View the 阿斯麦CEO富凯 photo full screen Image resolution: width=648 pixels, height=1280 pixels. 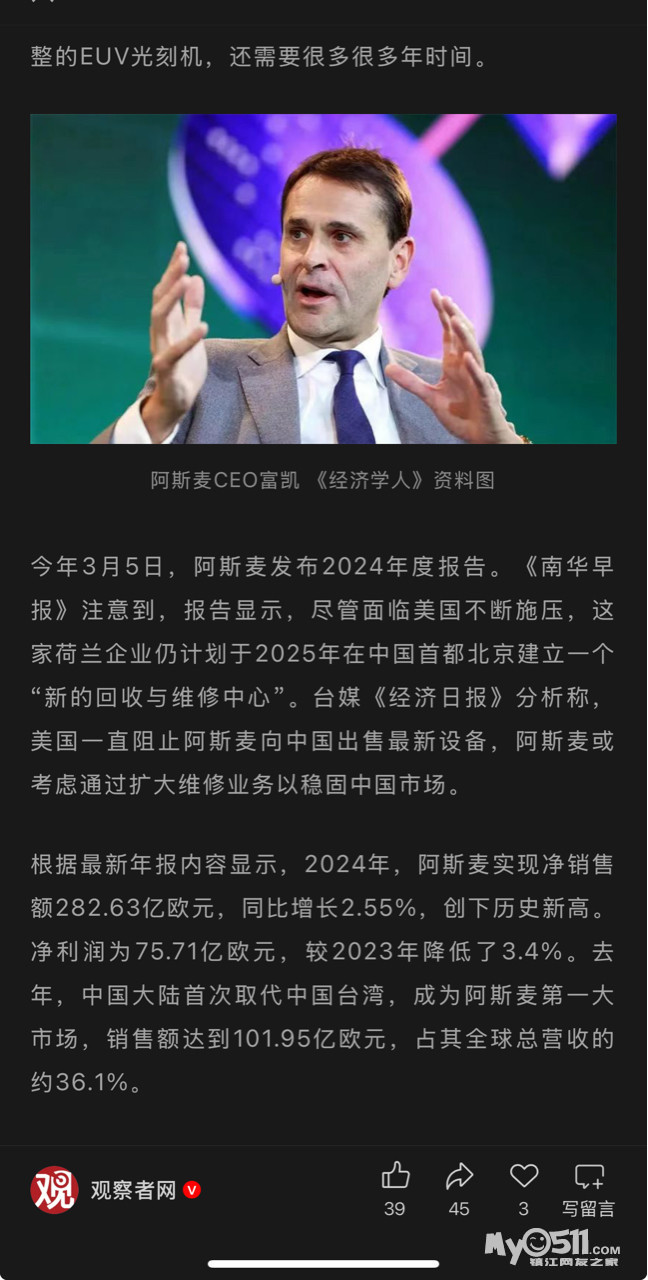(323, 279)
